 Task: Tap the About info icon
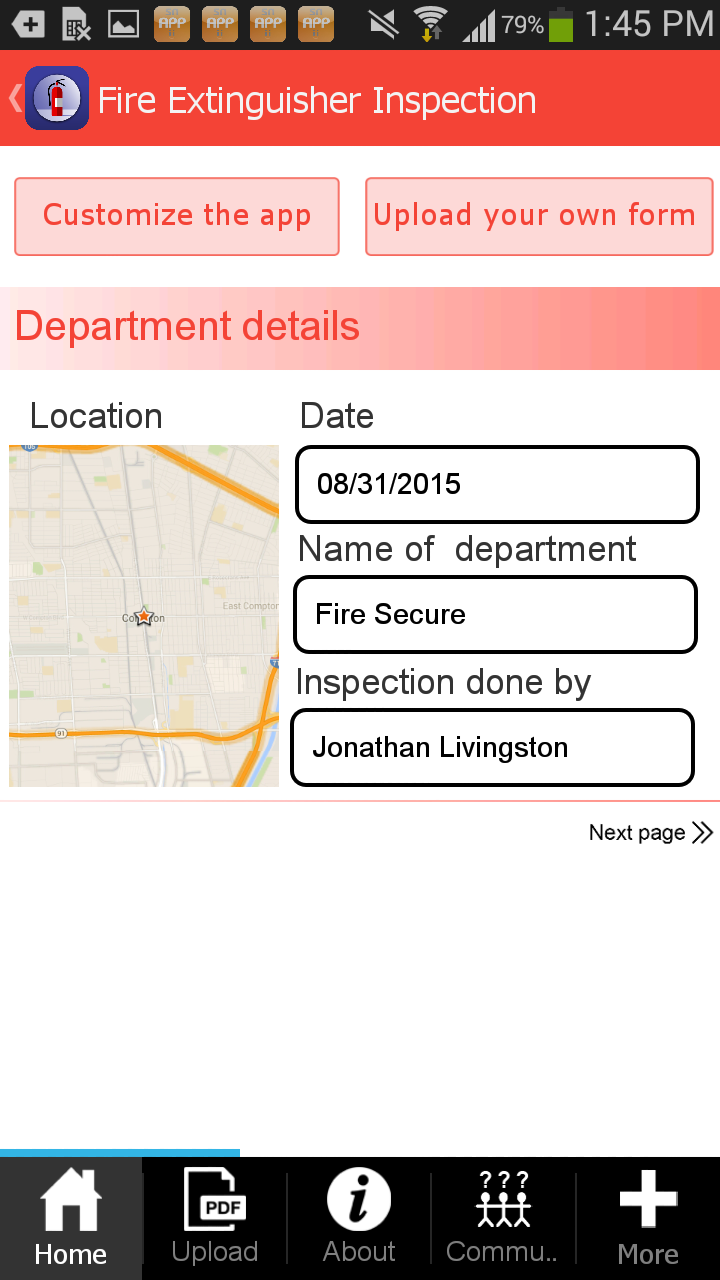(359, 1198)
